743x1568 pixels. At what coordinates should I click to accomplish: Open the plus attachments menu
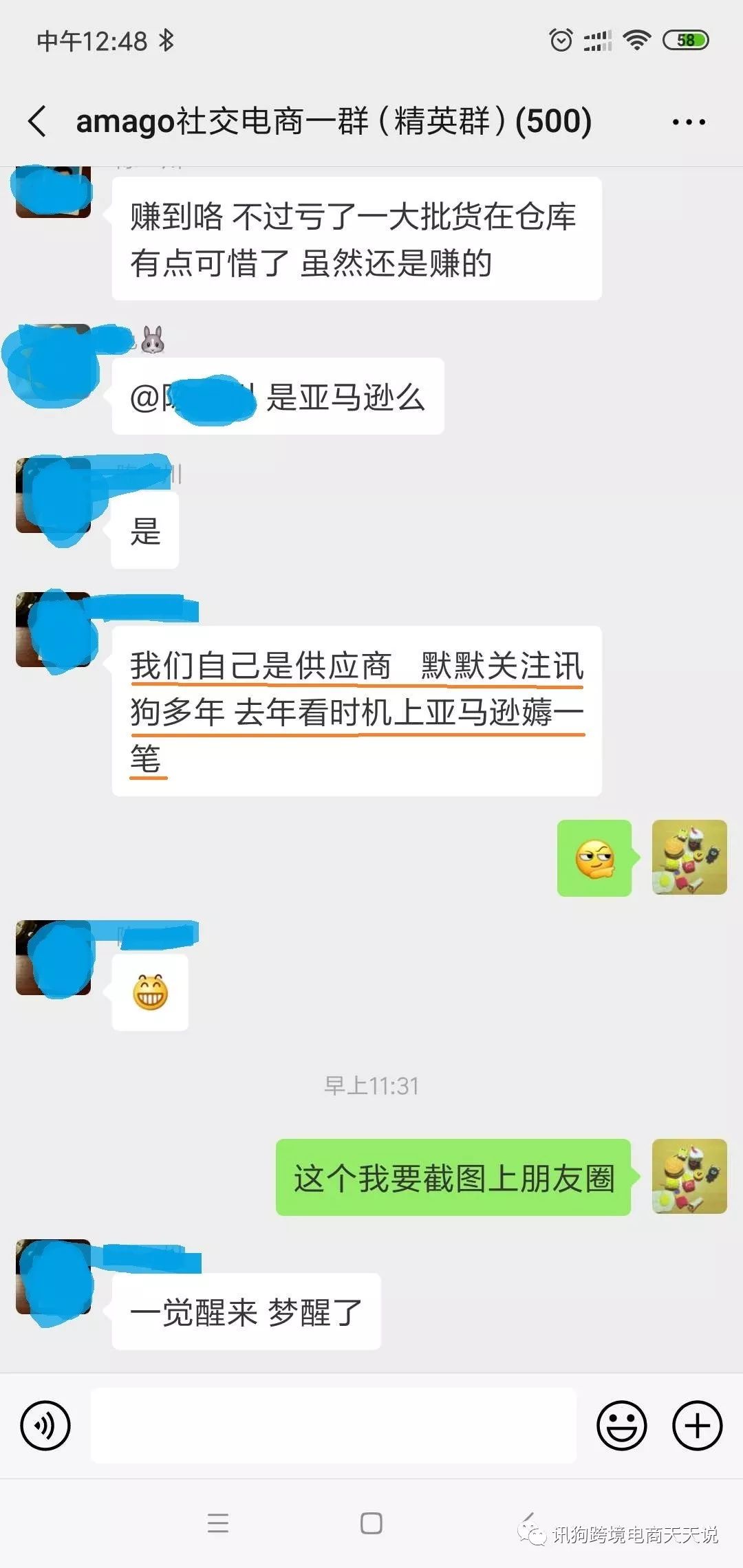coord(697,1425)
